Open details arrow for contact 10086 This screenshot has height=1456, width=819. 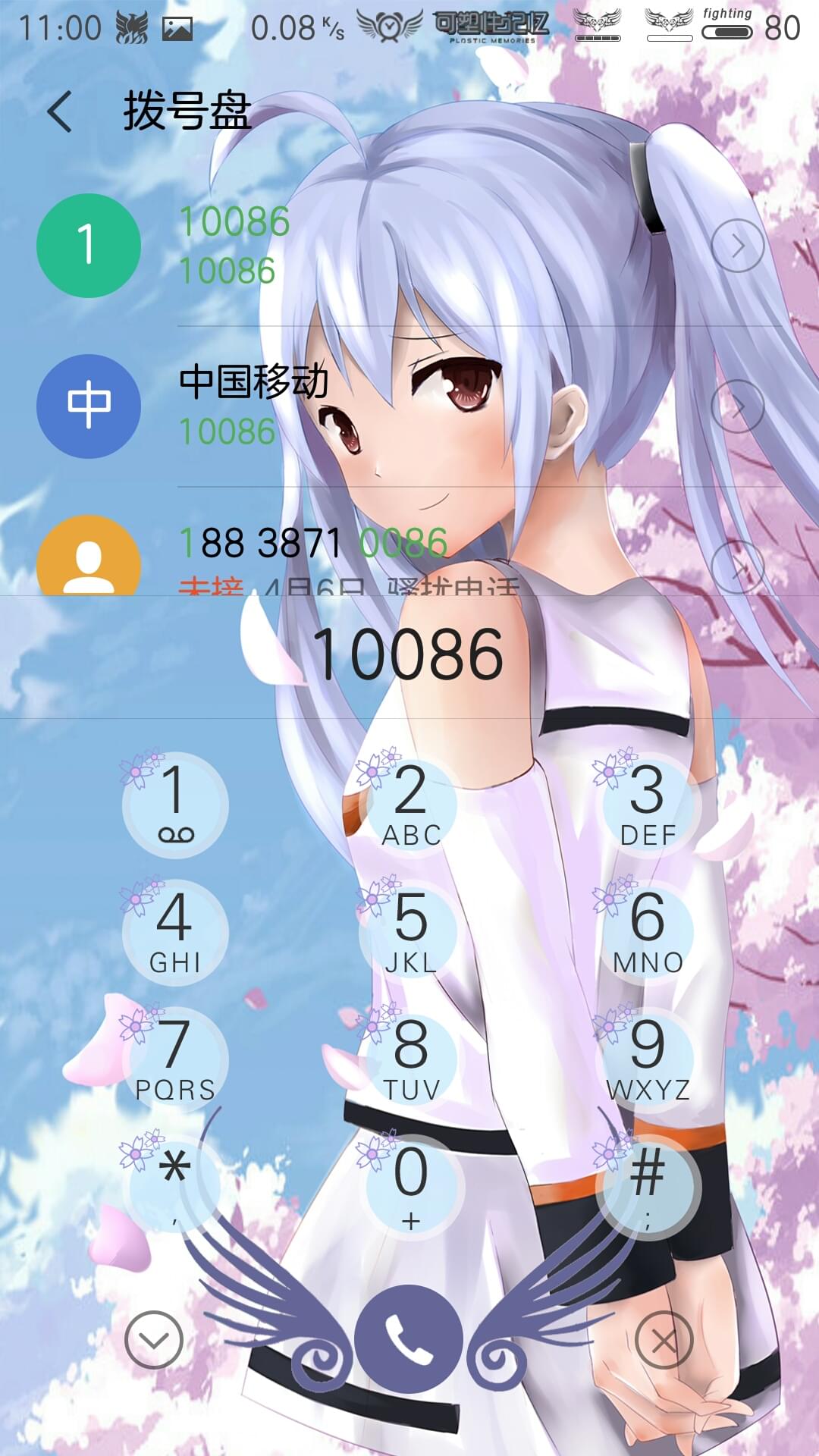737,246
